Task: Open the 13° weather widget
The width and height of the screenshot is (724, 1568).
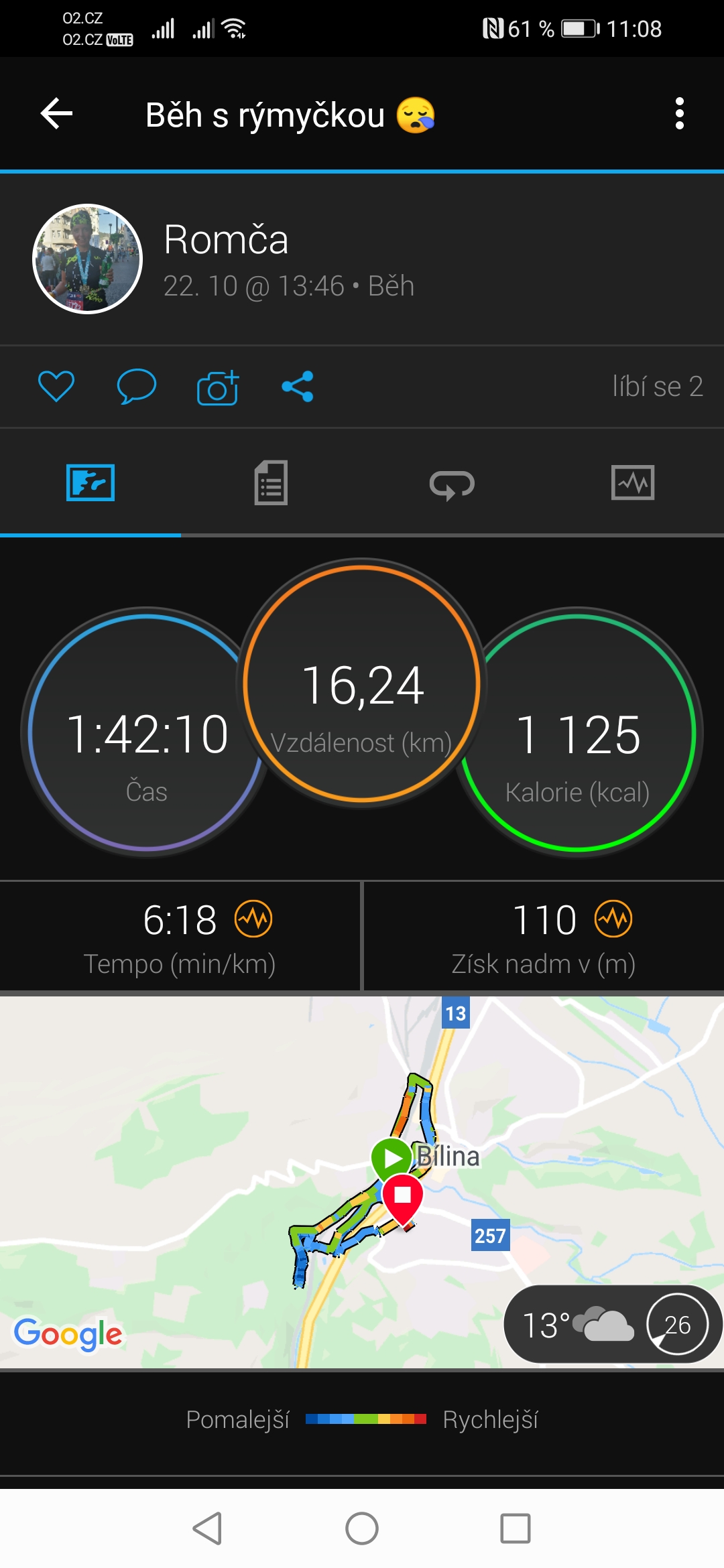Action: (x=612, y=1324)
